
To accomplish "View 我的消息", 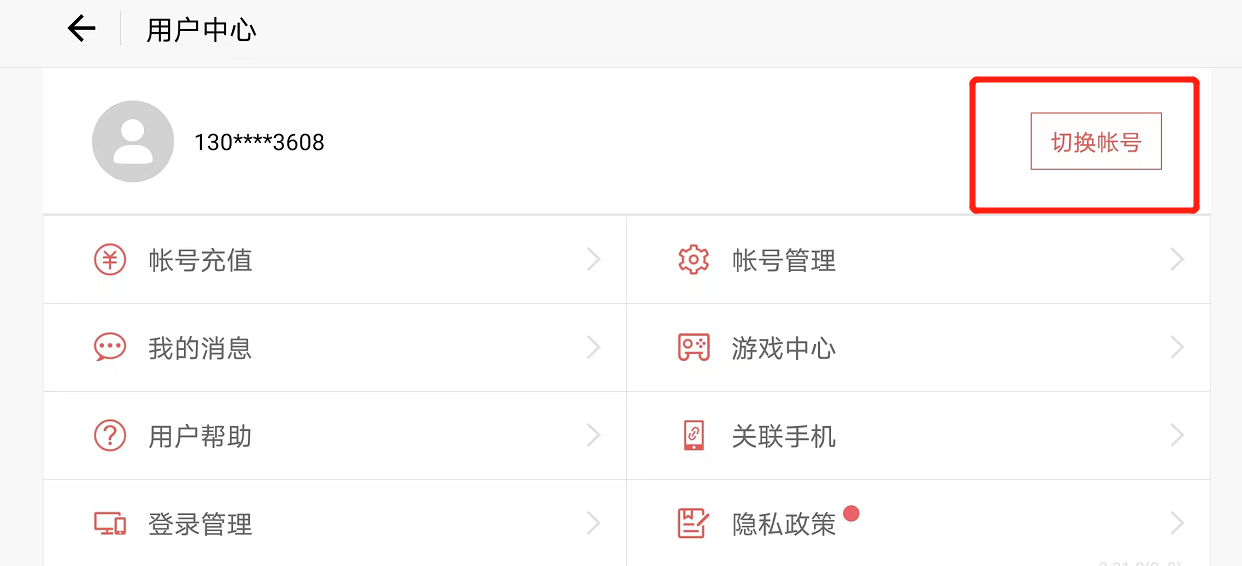I will click(334, 348).
